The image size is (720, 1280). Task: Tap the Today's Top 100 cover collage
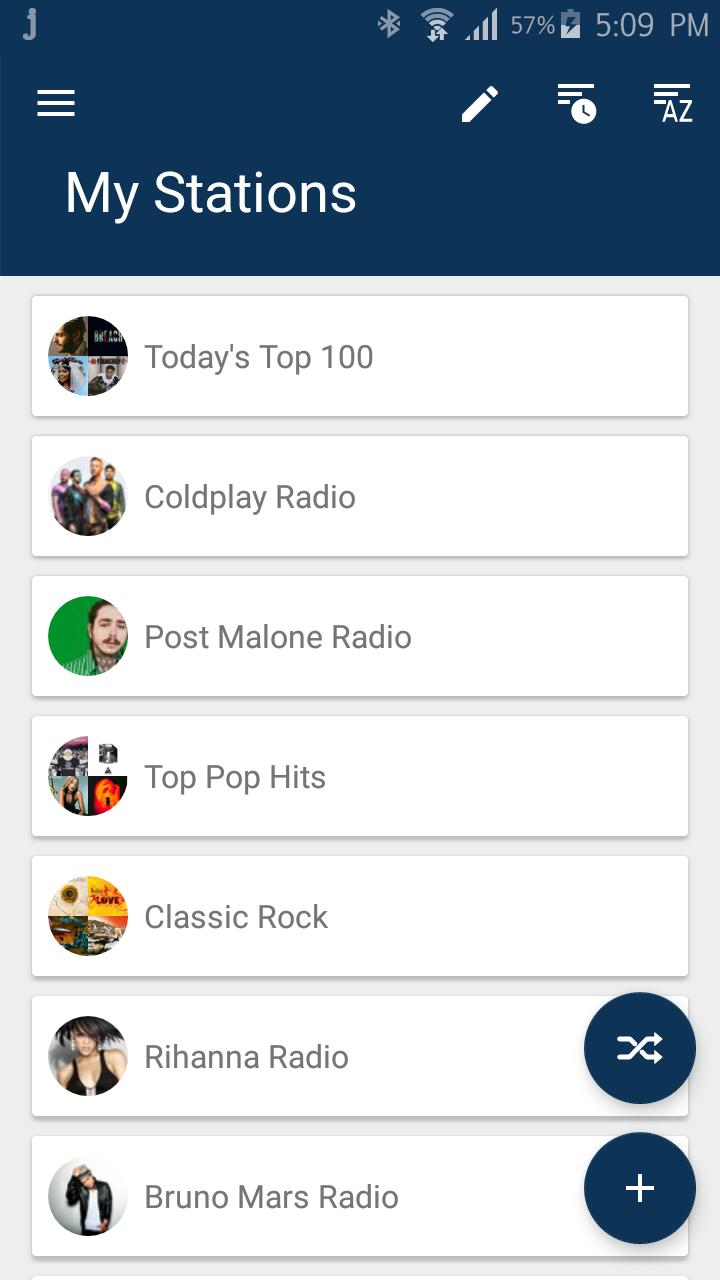point(88,356)
